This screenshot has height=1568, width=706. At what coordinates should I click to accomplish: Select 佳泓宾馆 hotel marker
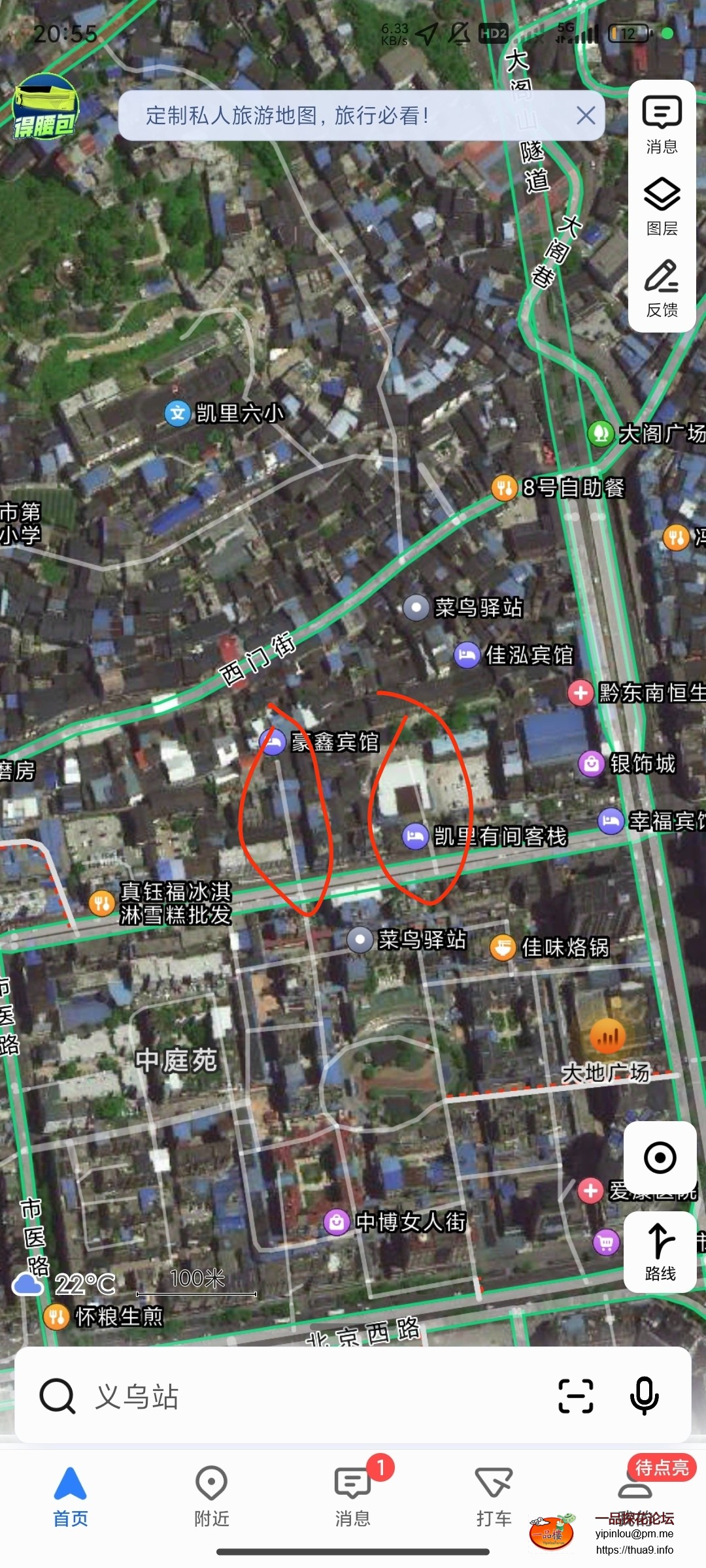pyautogui.click(x=467, y=655)
